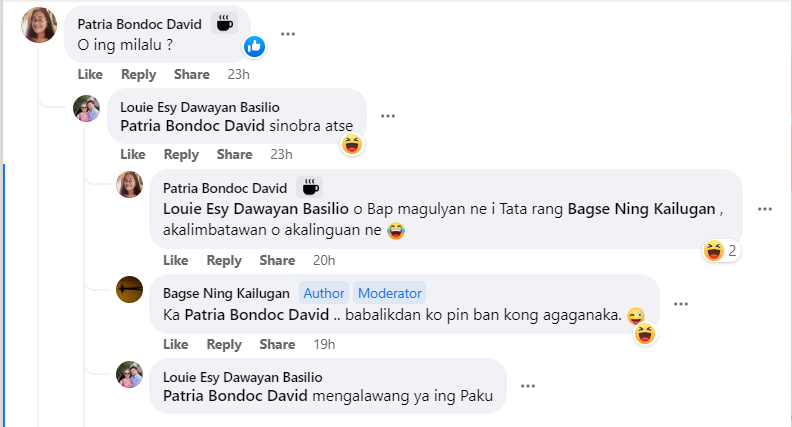Open options on "mengalawang ya ing Paku" comment

528,385
